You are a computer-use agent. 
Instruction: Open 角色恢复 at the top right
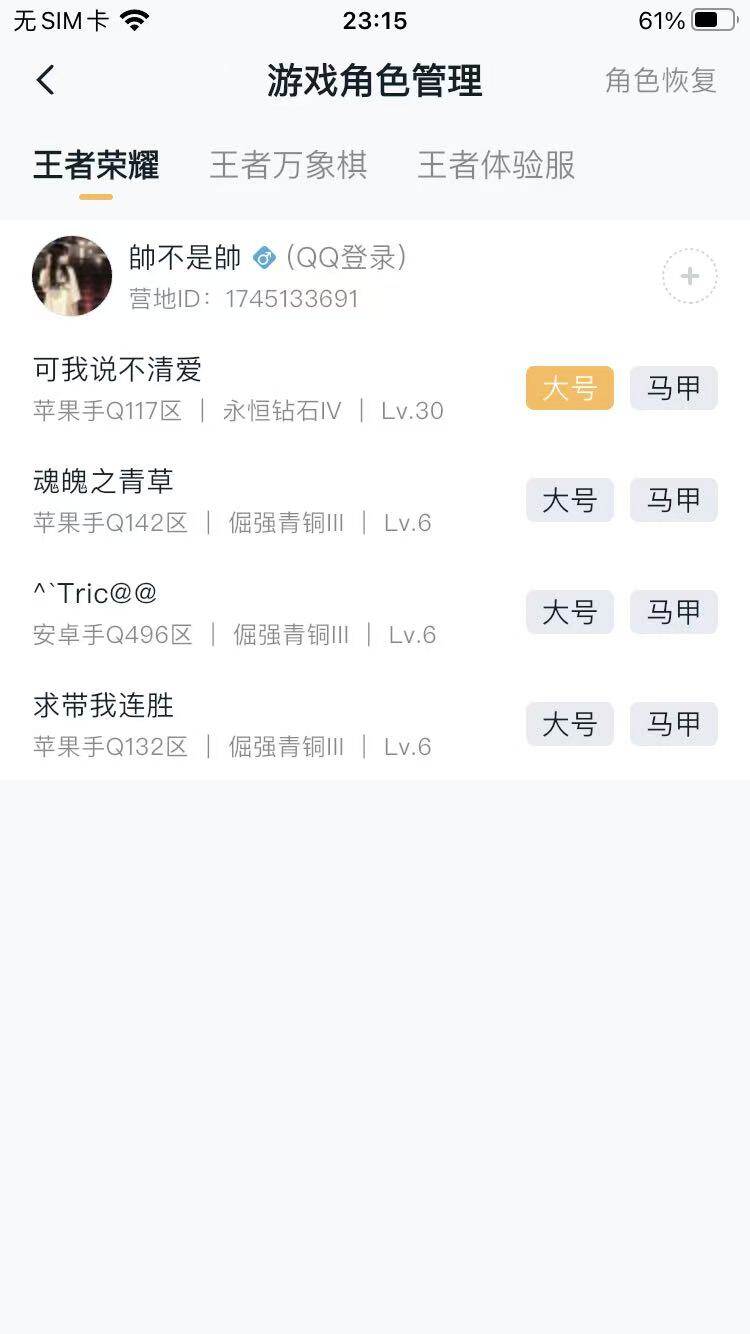659,82
